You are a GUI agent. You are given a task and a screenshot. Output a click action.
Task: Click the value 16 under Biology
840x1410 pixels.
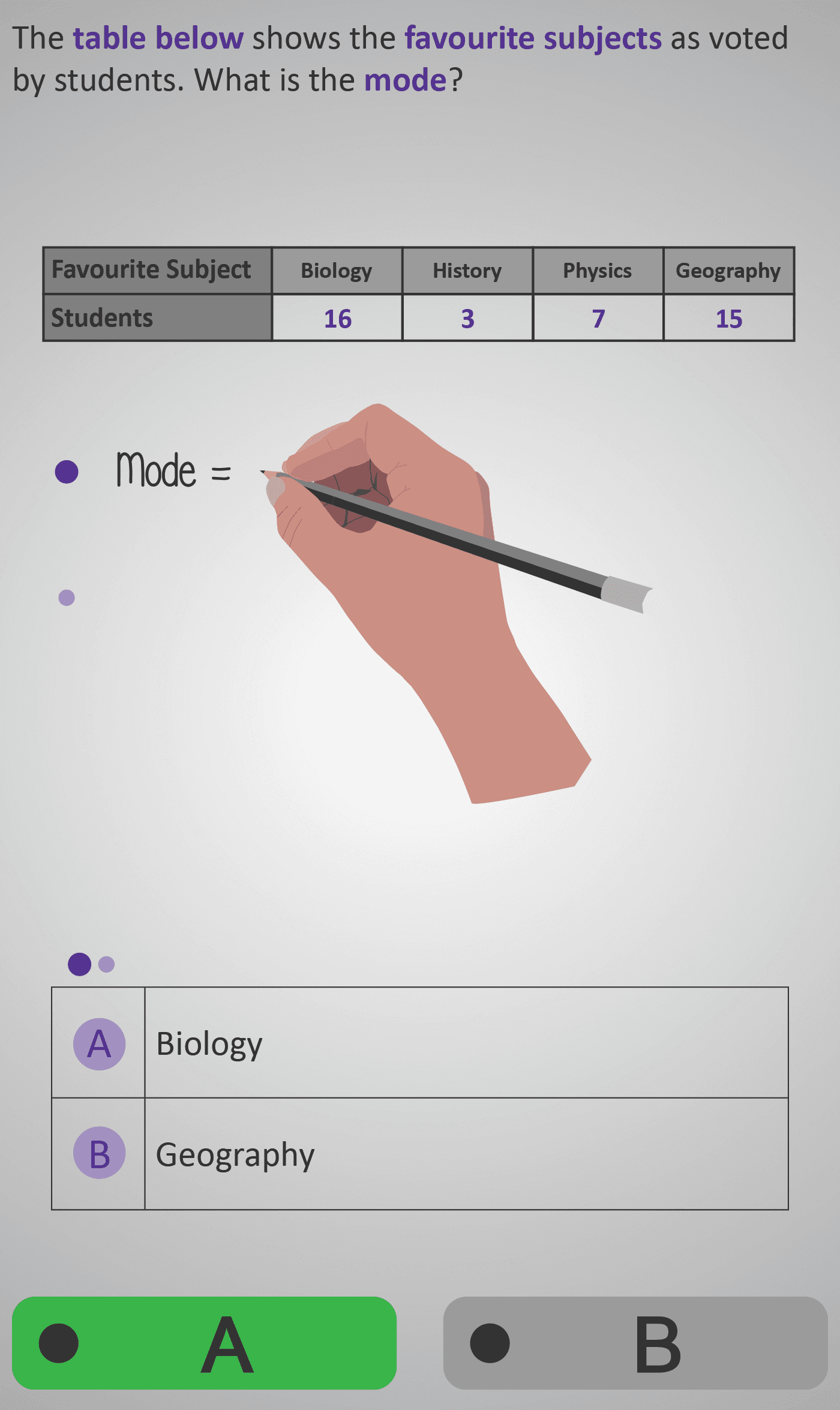click(x=337, y=319)
